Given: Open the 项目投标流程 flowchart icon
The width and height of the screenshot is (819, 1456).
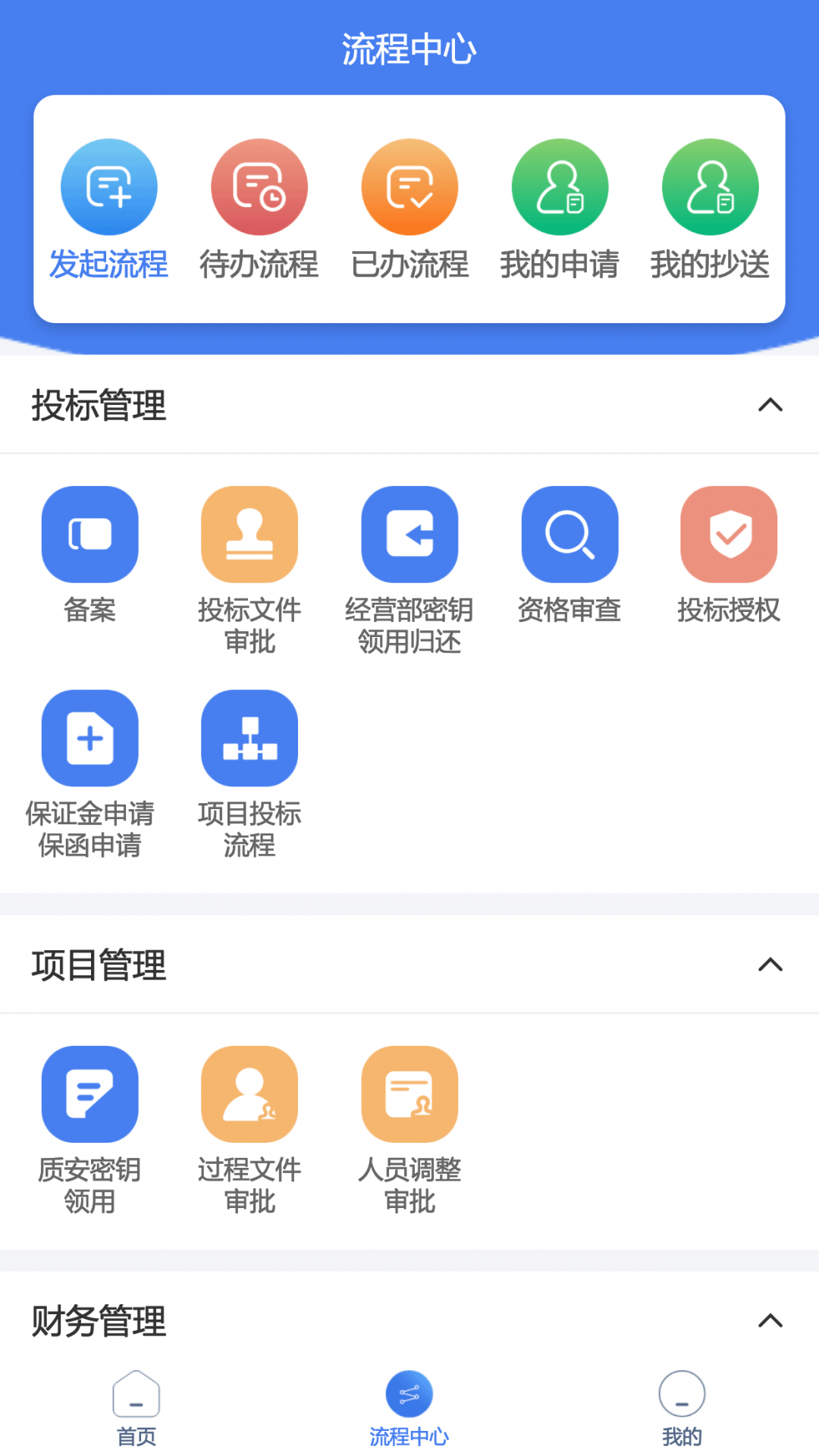Looking at the screenshot, I should [249, 737].
